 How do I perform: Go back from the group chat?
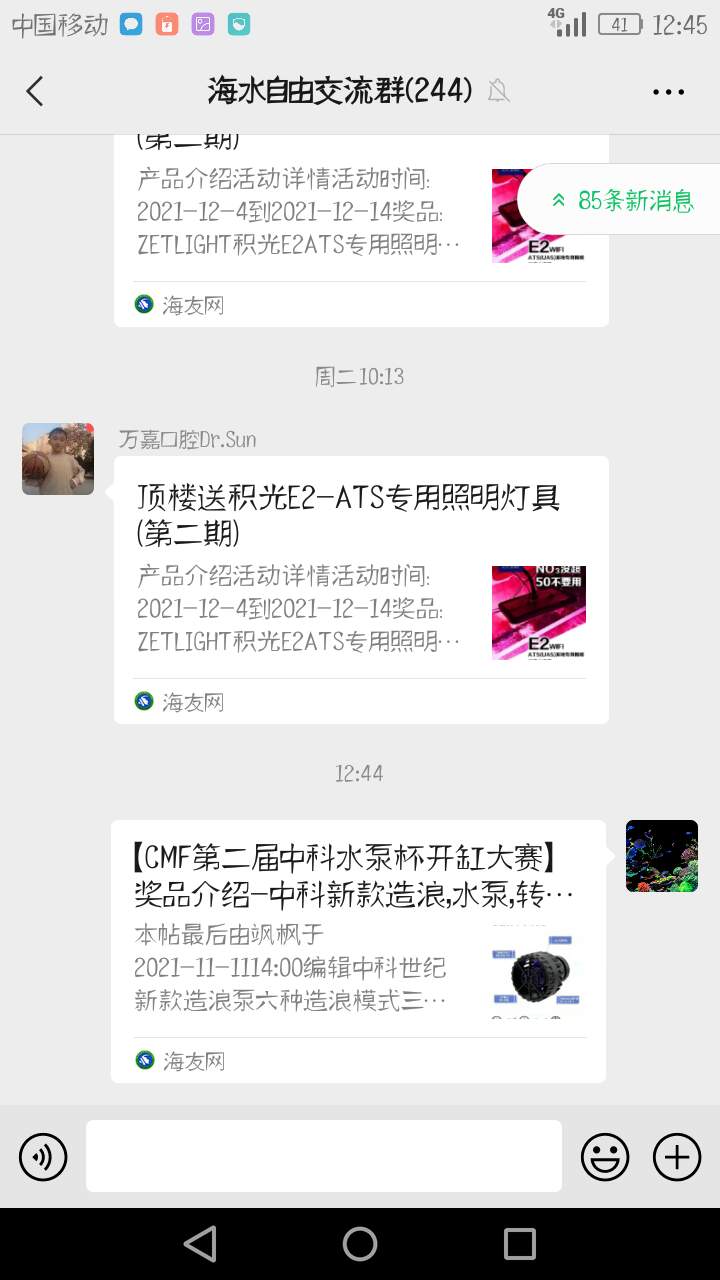(x=35, y=91)
